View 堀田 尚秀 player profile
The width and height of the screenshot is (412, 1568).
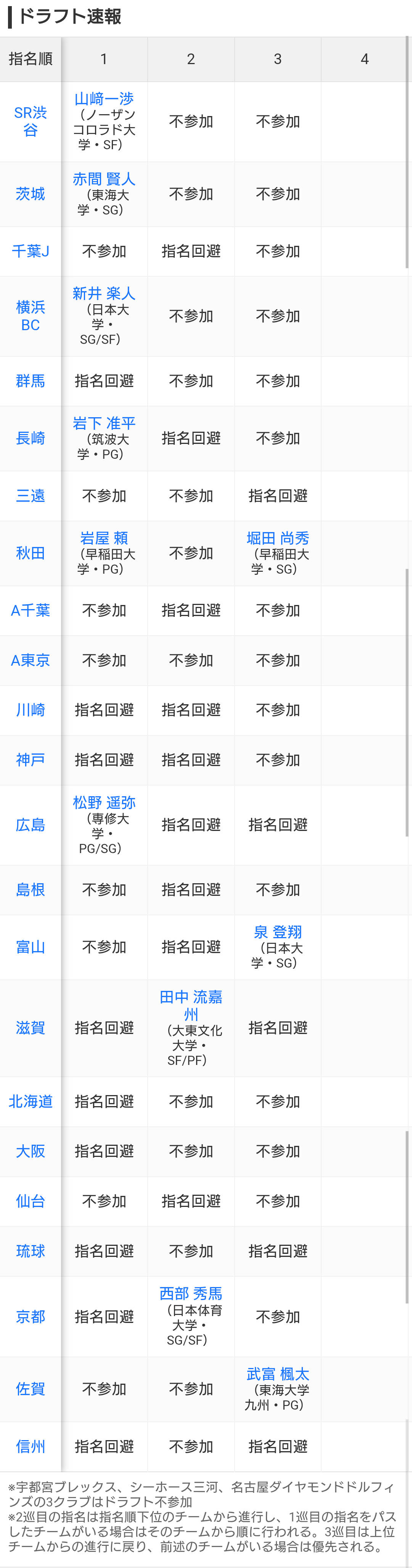click(277, 538)
